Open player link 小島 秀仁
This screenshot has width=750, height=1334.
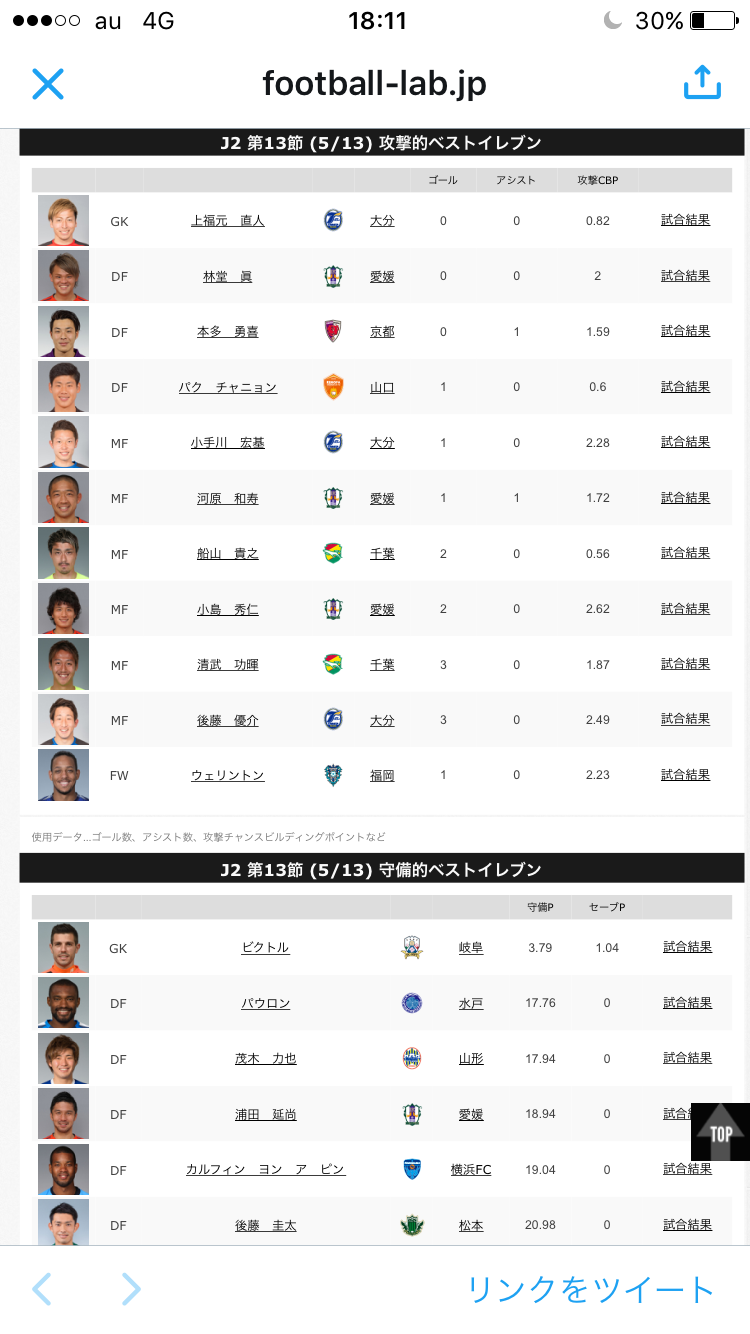228,609
